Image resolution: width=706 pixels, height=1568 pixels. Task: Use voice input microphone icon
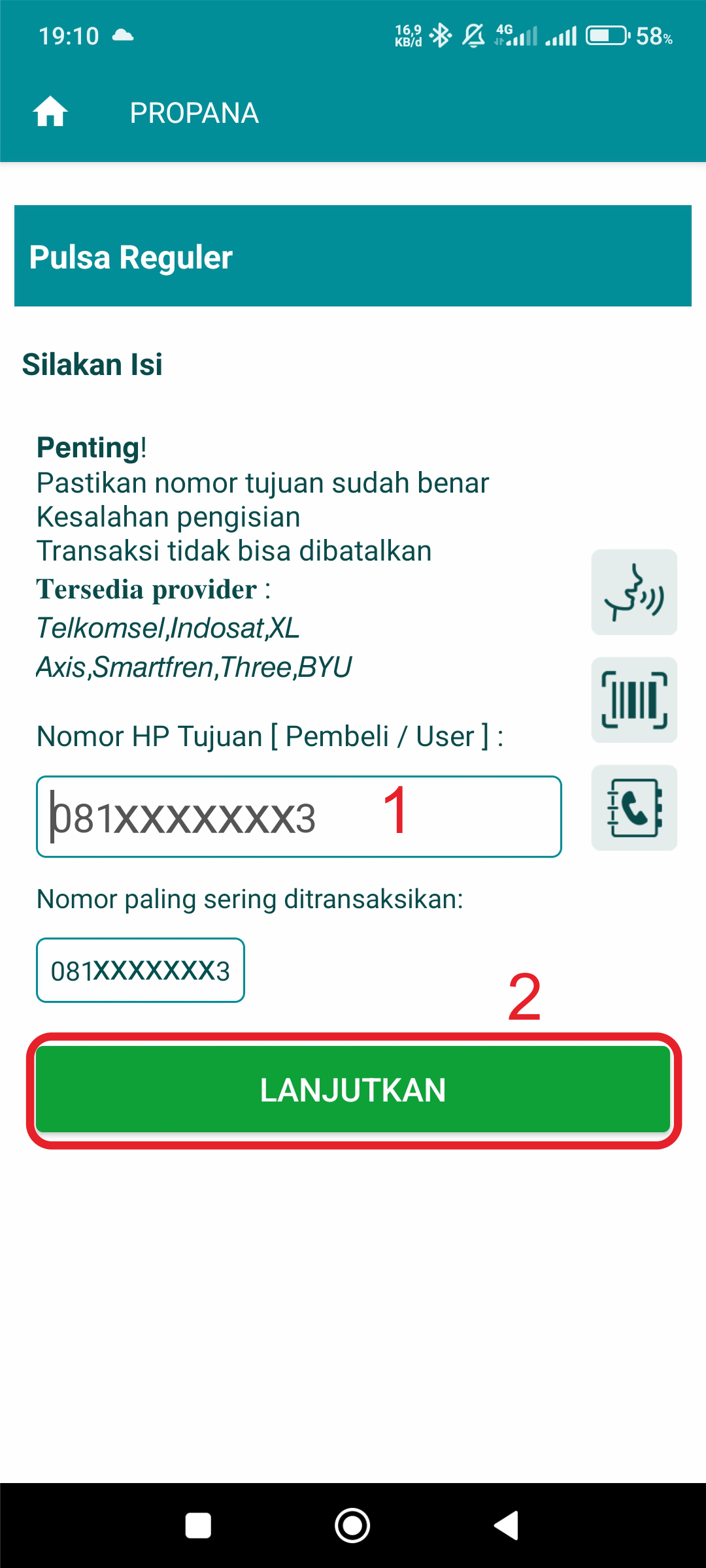click(x=634, y=592)
